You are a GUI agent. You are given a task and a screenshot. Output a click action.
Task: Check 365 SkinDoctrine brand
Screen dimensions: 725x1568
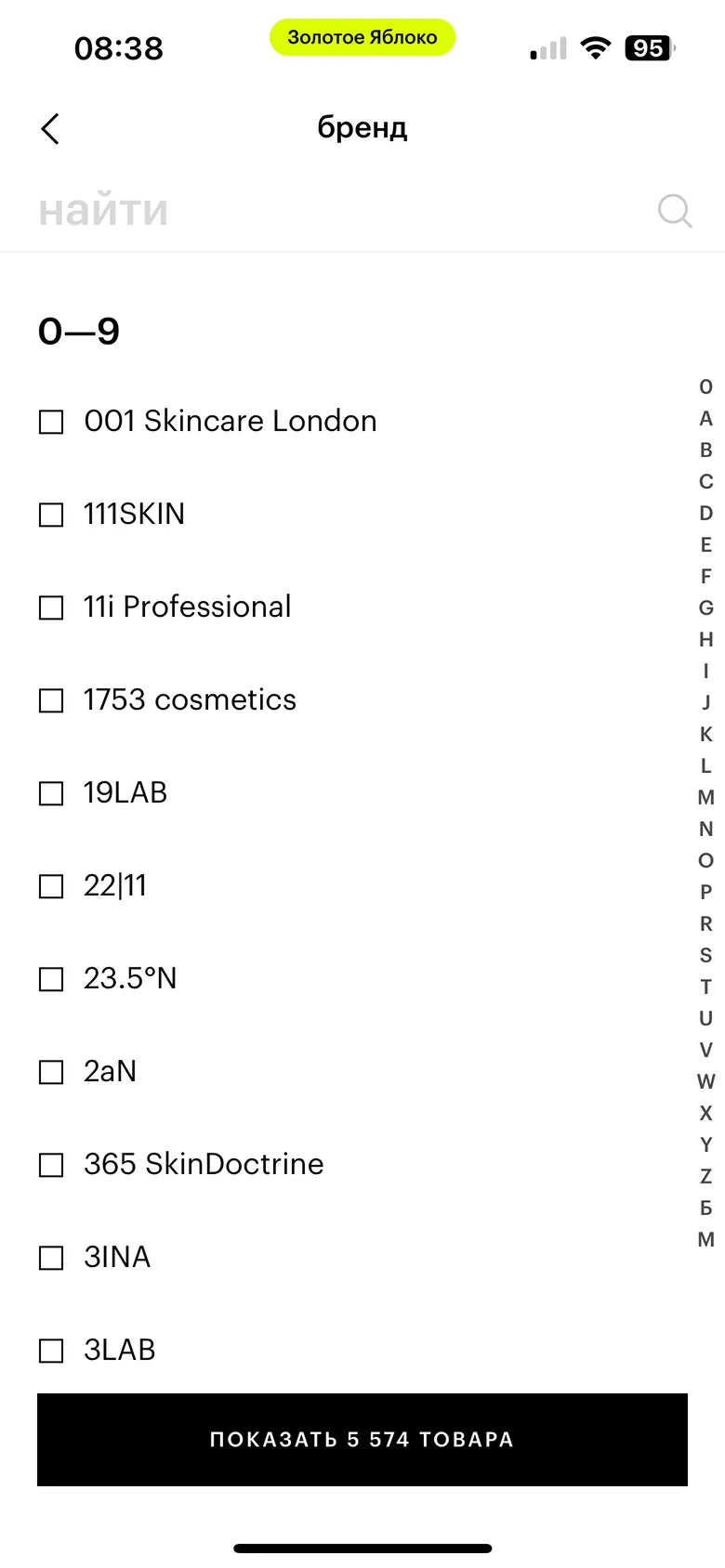(x=51, y=1165)
